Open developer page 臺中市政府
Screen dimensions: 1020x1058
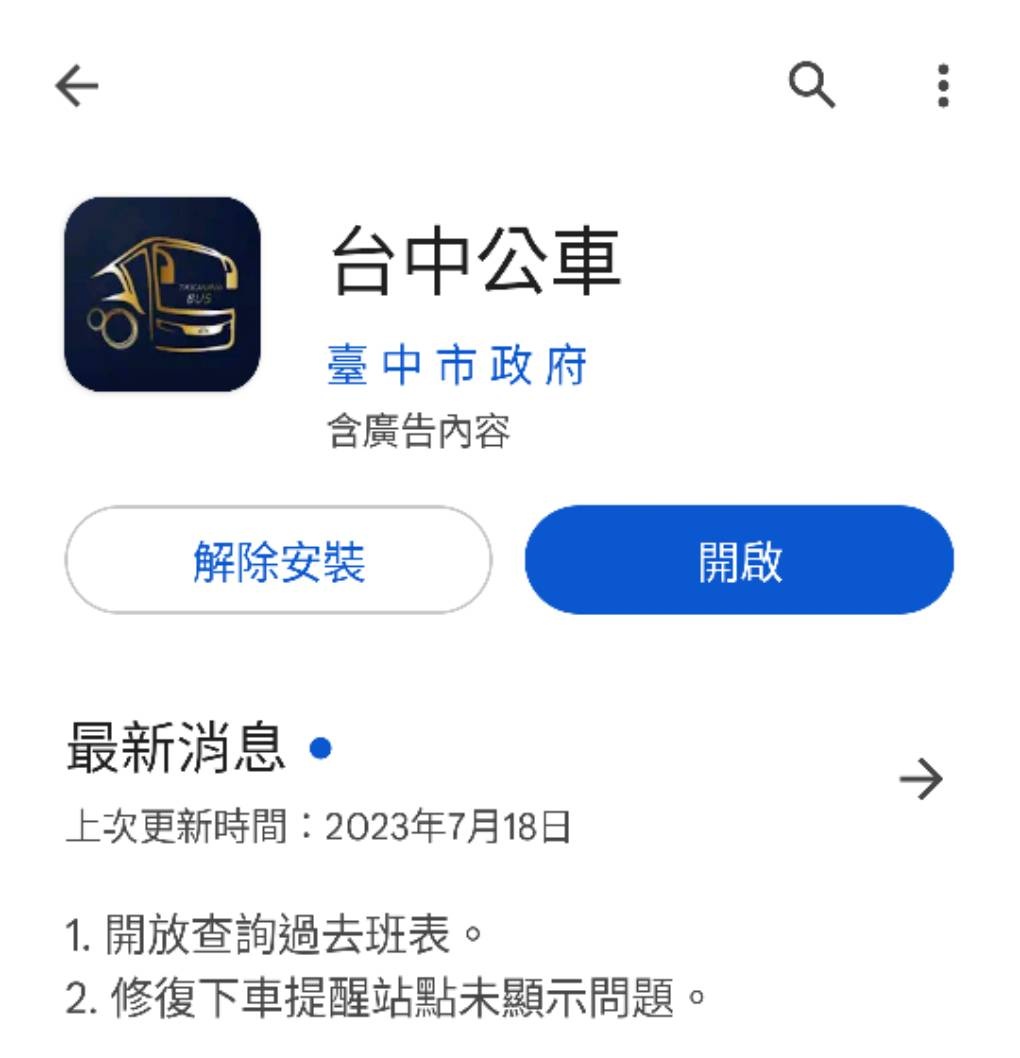pos(457,365)
